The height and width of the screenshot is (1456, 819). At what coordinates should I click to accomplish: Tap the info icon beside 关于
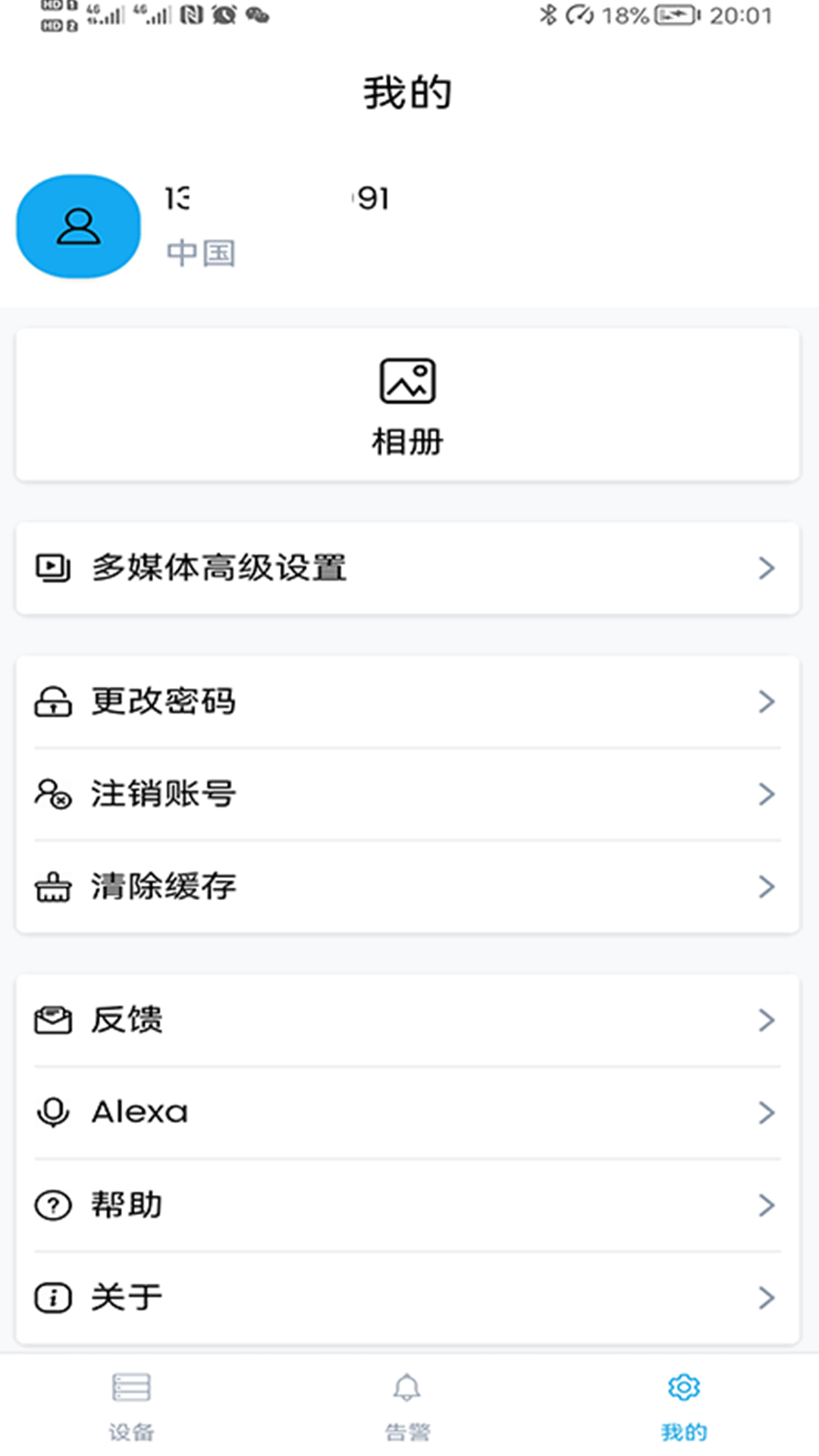(51, 1297)
